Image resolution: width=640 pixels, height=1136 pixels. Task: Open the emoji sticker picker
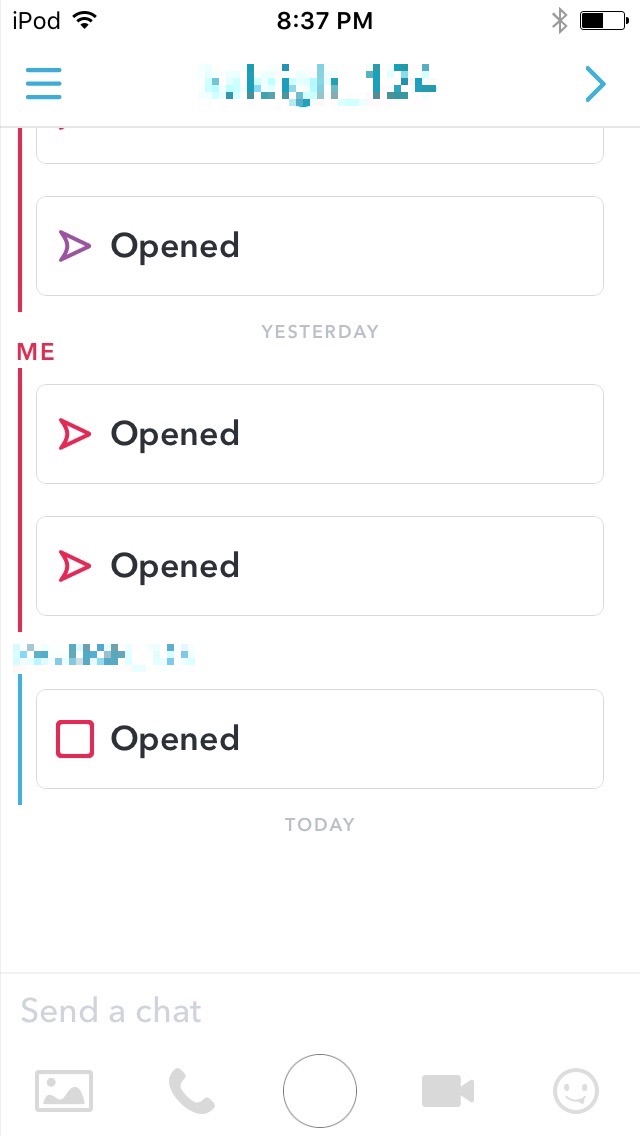point(576,1090)
